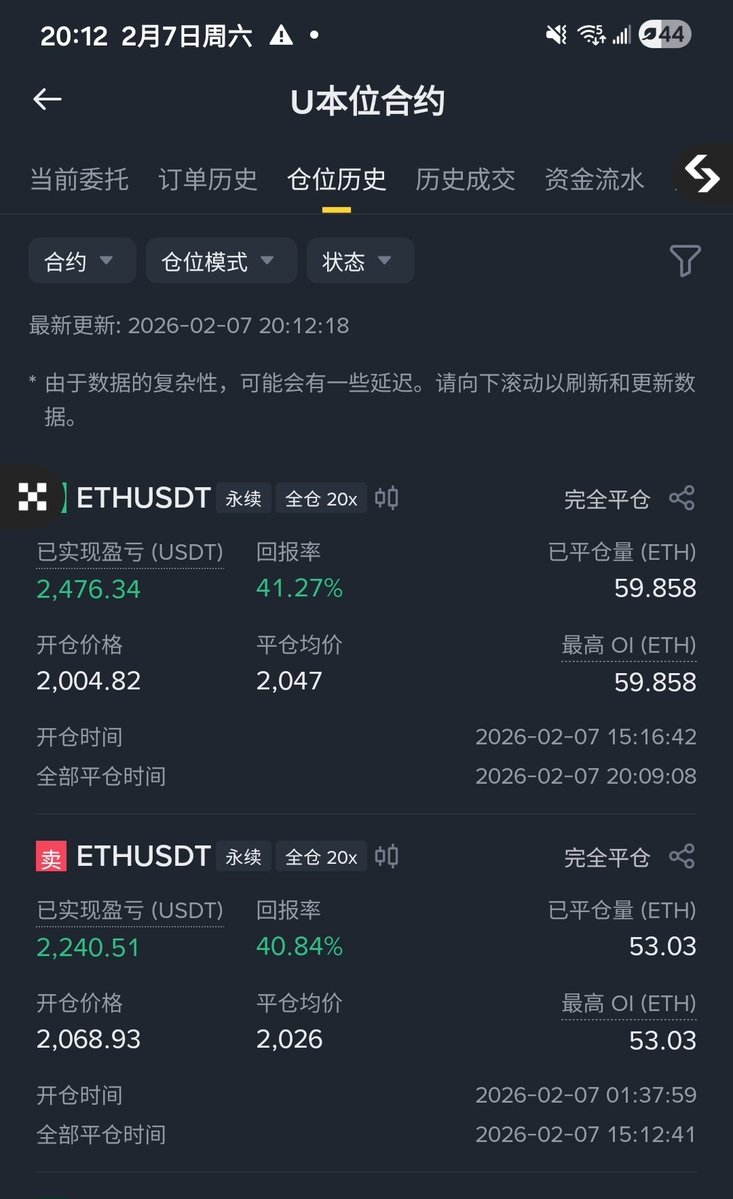Expand the 仓位模式 dropdown

click(220, 262)
